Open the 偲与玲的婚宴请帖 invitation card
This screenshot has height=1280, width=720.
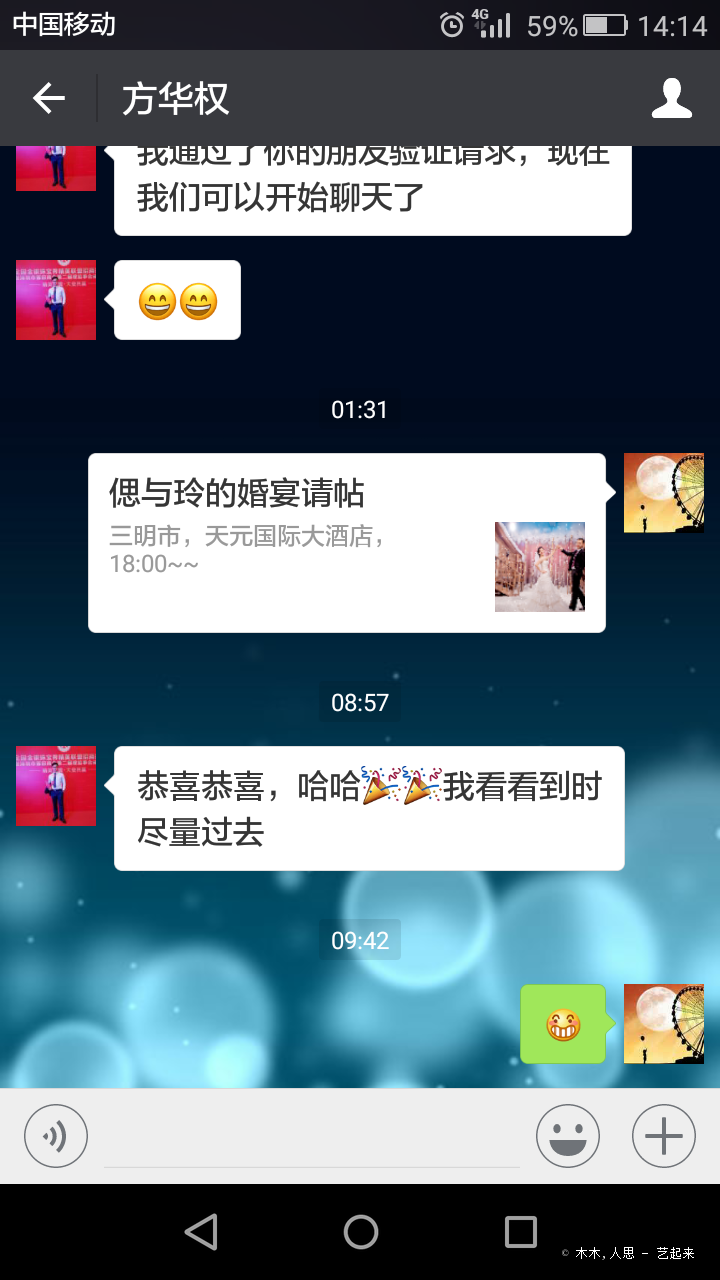tap(347, 543)
